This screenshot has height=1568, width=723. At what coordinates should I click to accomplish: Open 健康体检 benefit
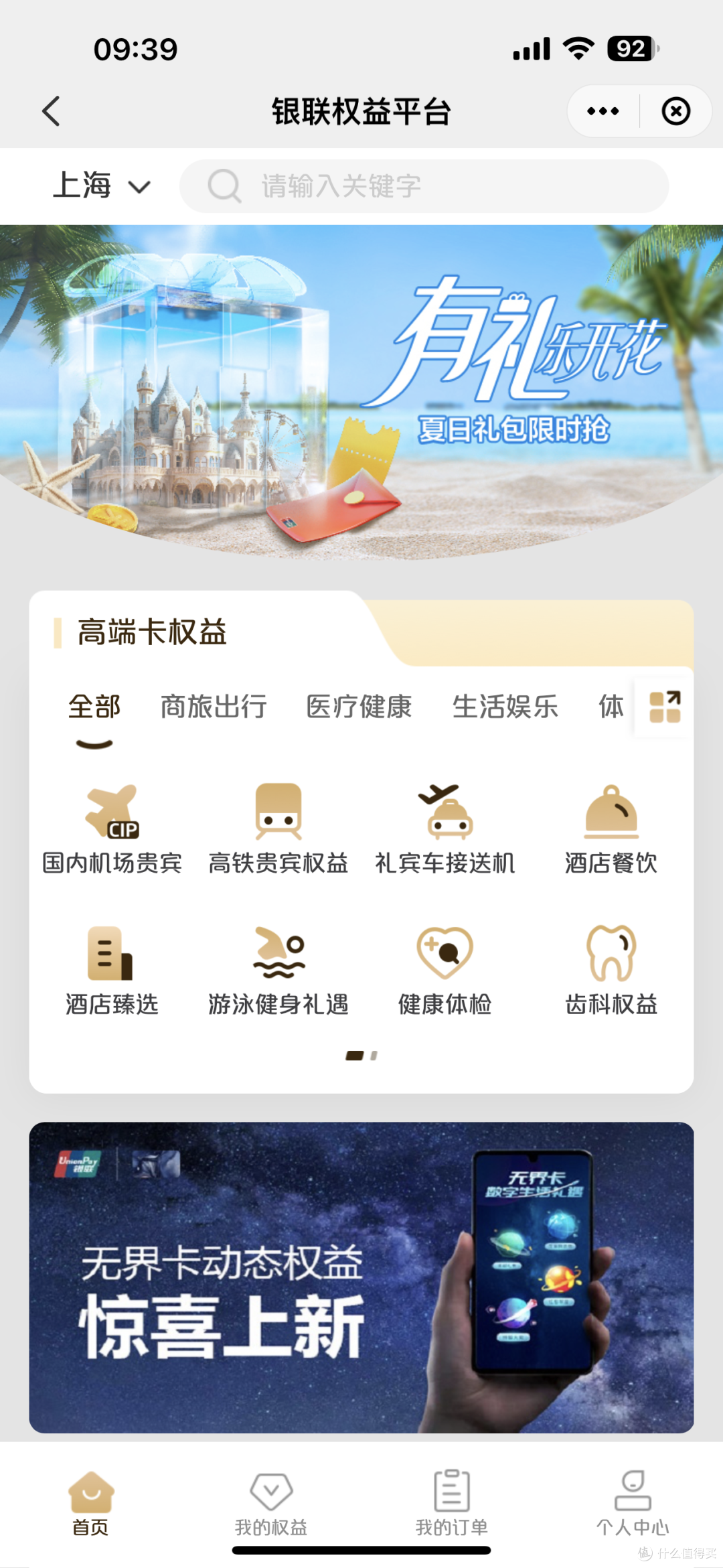point(445,971)
